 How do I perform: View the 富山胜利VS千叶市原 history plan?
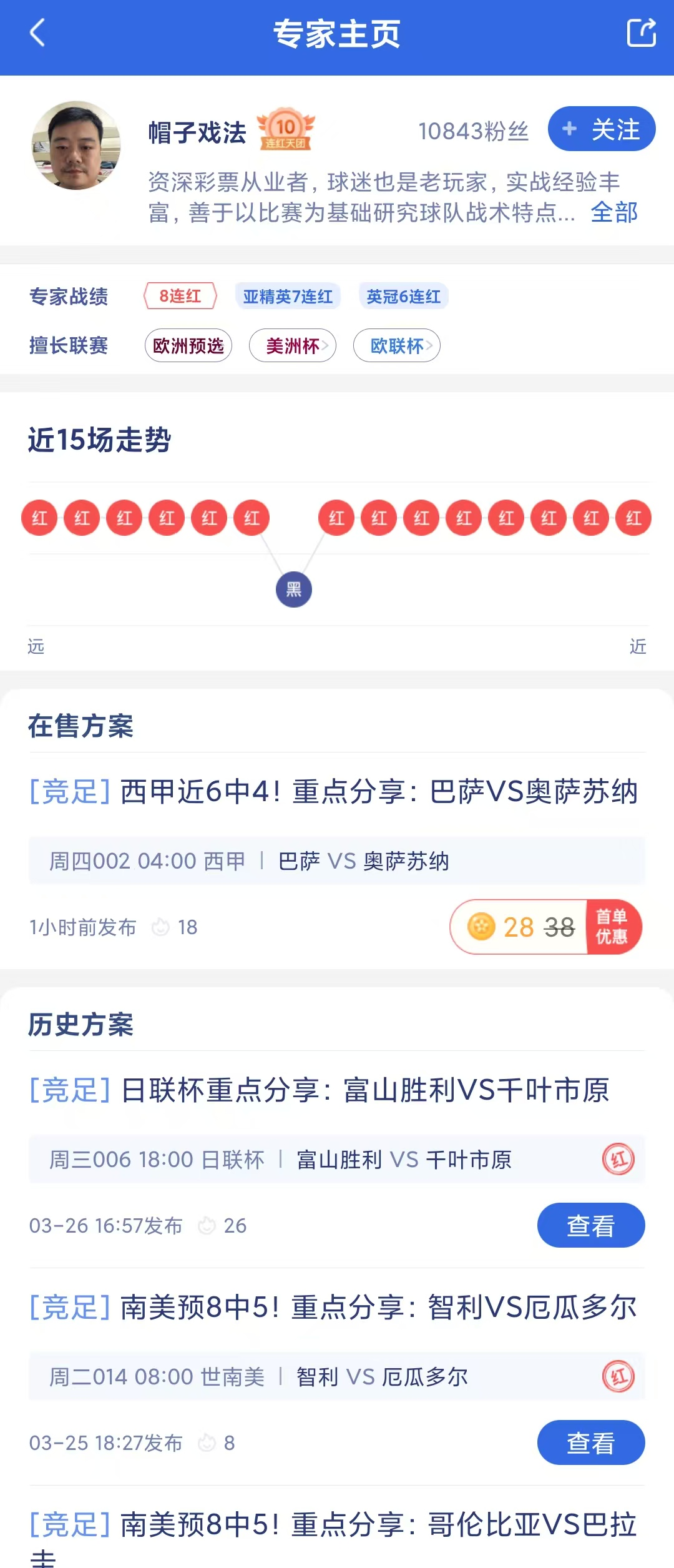click(590, 1226)
